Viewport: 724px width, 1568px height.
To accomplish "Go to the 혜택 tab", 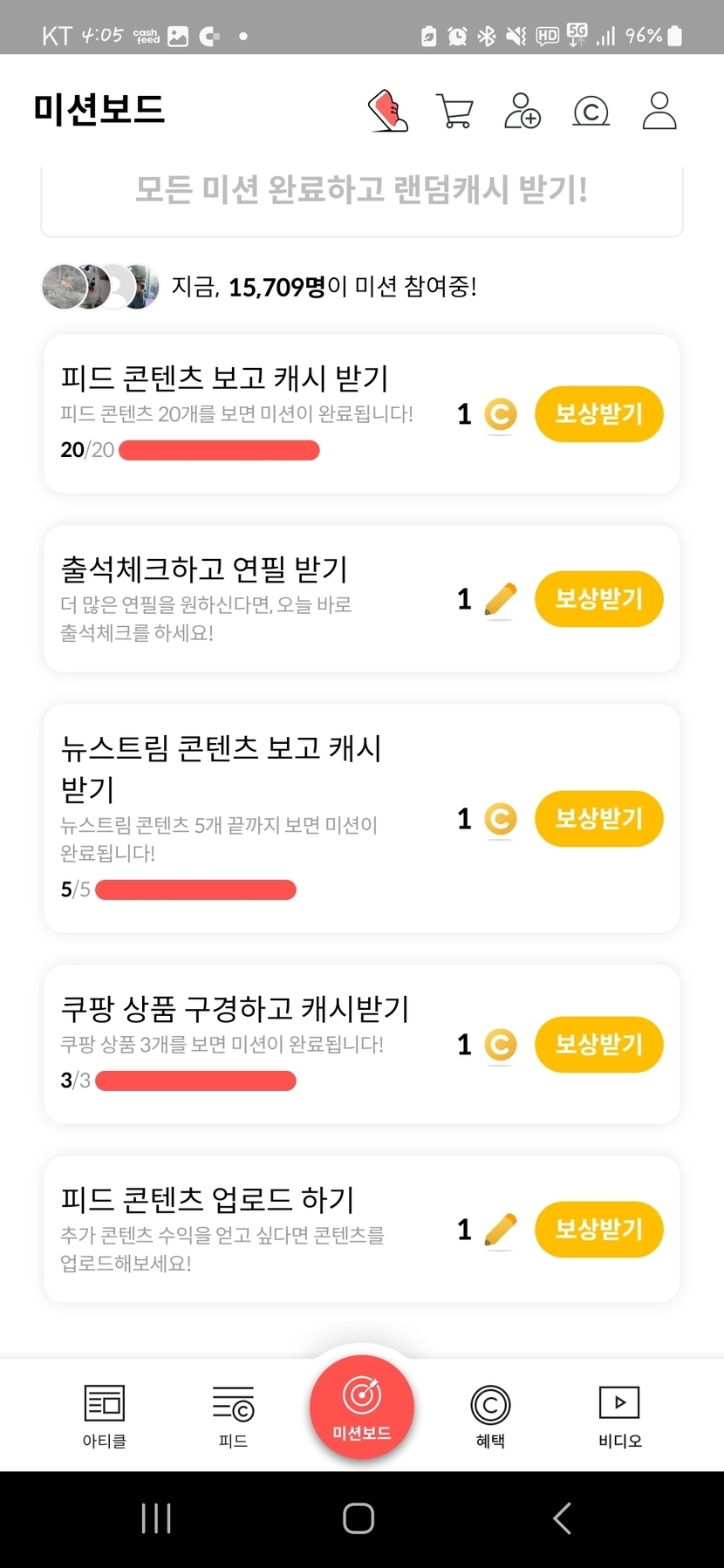I will [490, 1415].
